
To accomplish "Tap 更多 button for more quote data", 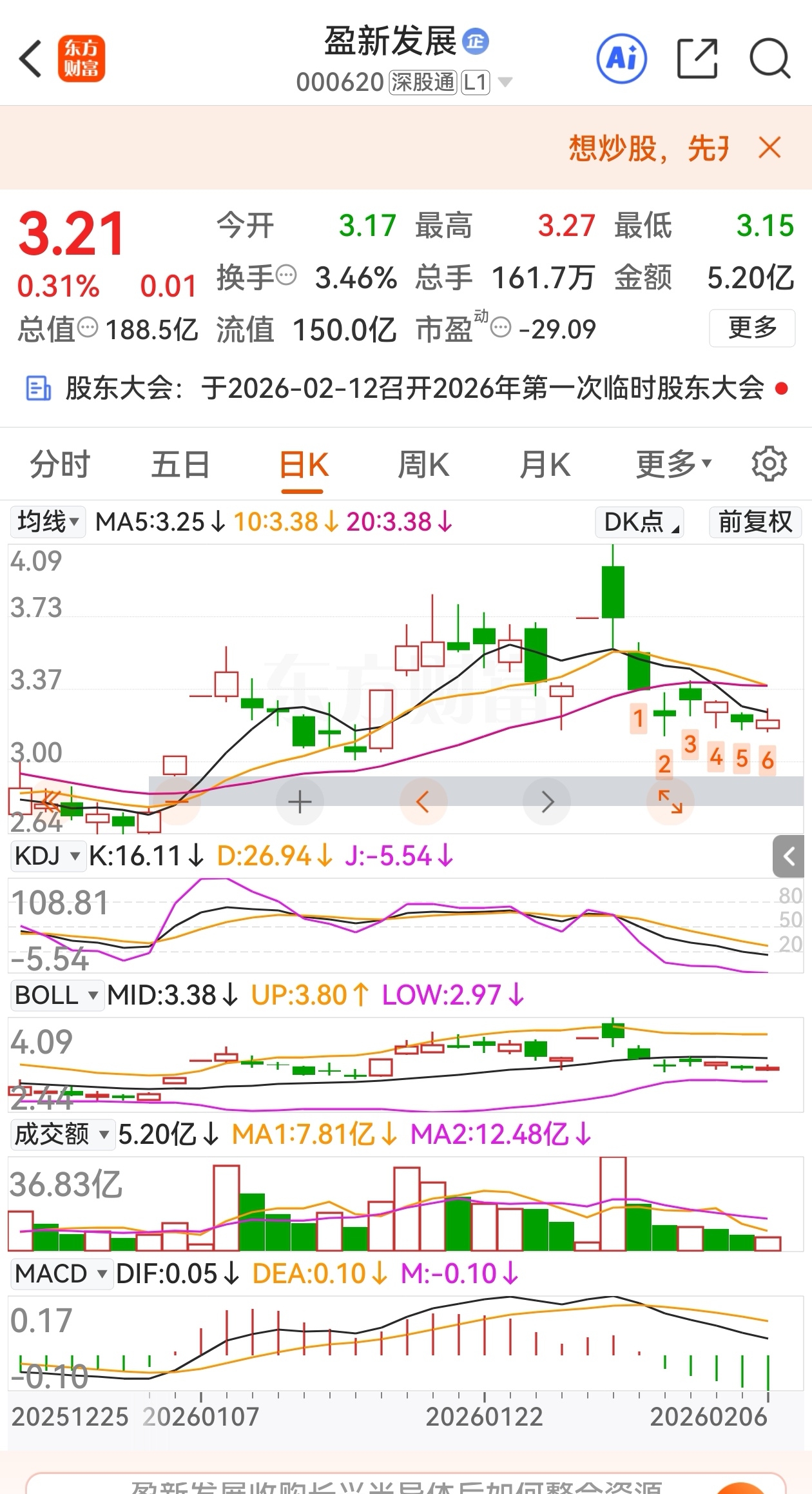I will 751,328.
